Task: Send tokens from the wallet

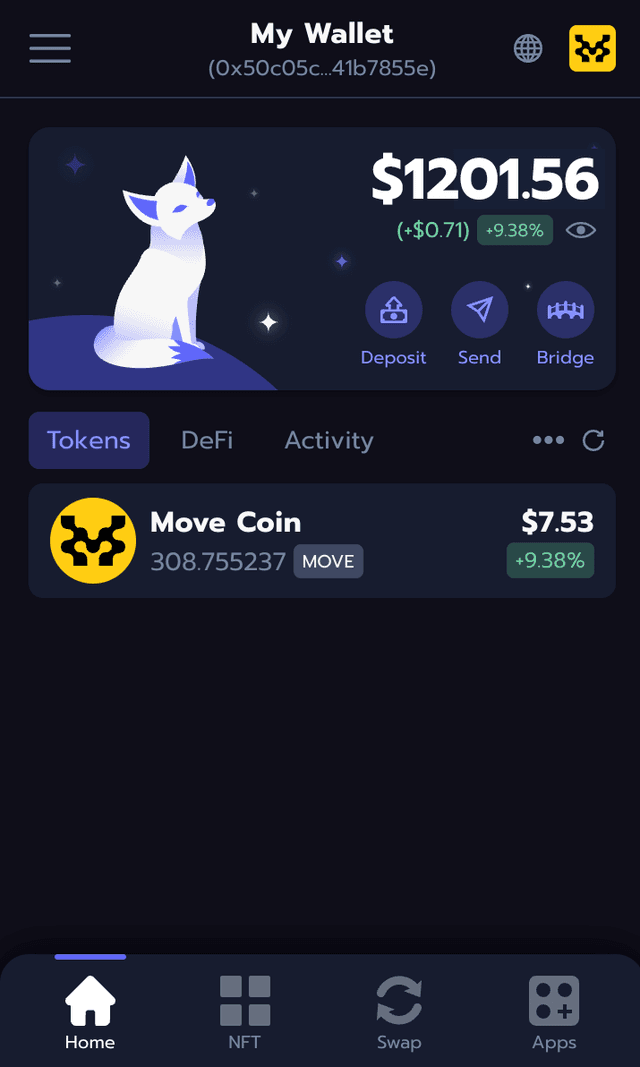Action: click(479, 324)
